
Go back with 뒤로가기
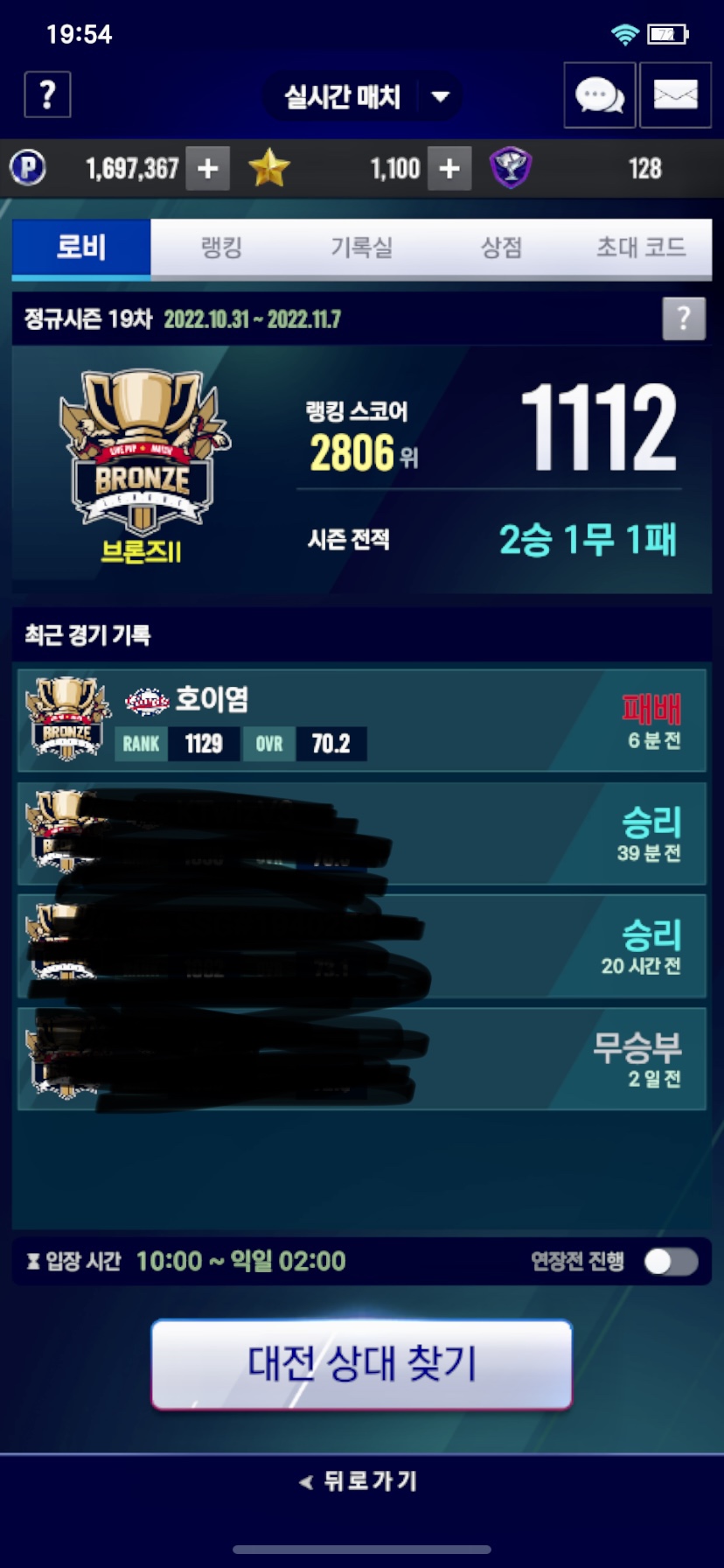point(361,1481)
